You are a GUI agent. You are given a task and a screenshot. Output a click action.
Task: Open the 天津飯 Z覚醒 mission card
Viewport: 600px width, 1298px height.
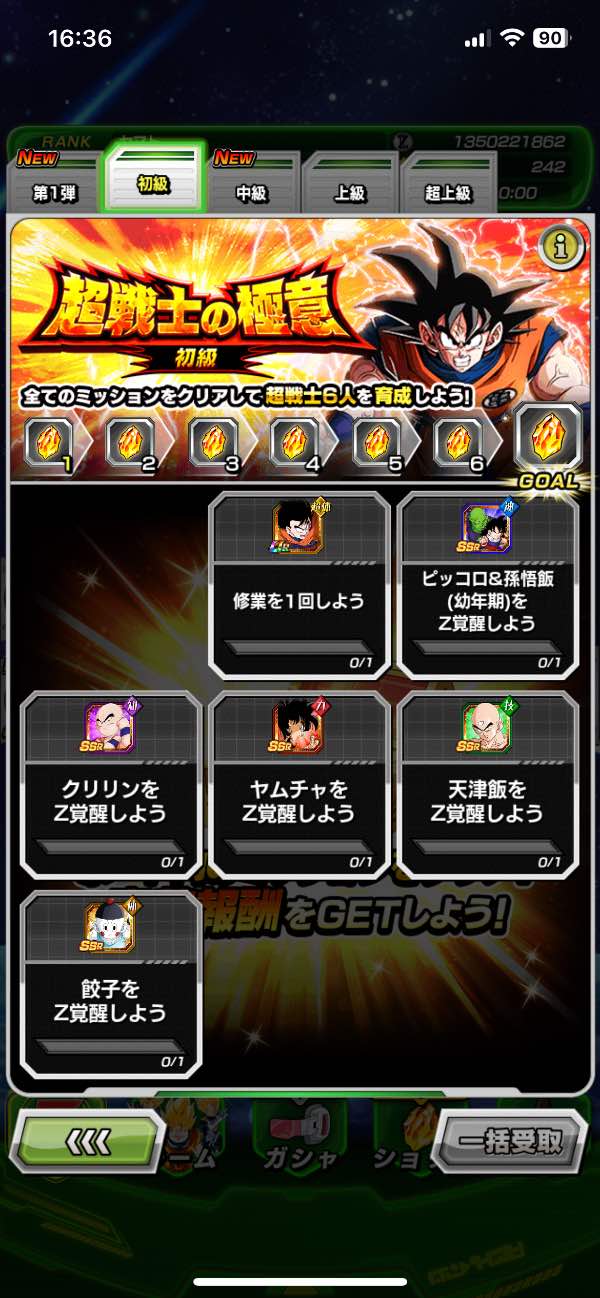pyautogui.click(x=487, y=783)
